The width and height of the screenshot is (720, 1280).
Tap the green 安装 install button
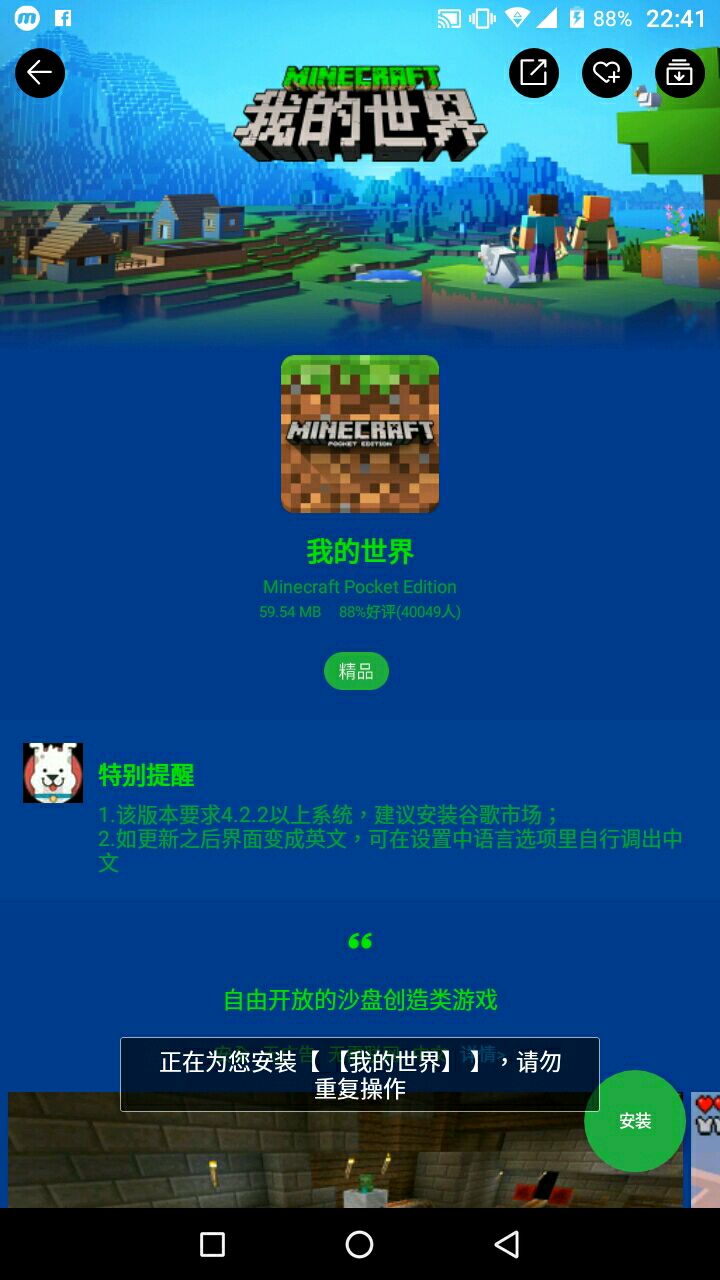click(x=635, y=1121)
